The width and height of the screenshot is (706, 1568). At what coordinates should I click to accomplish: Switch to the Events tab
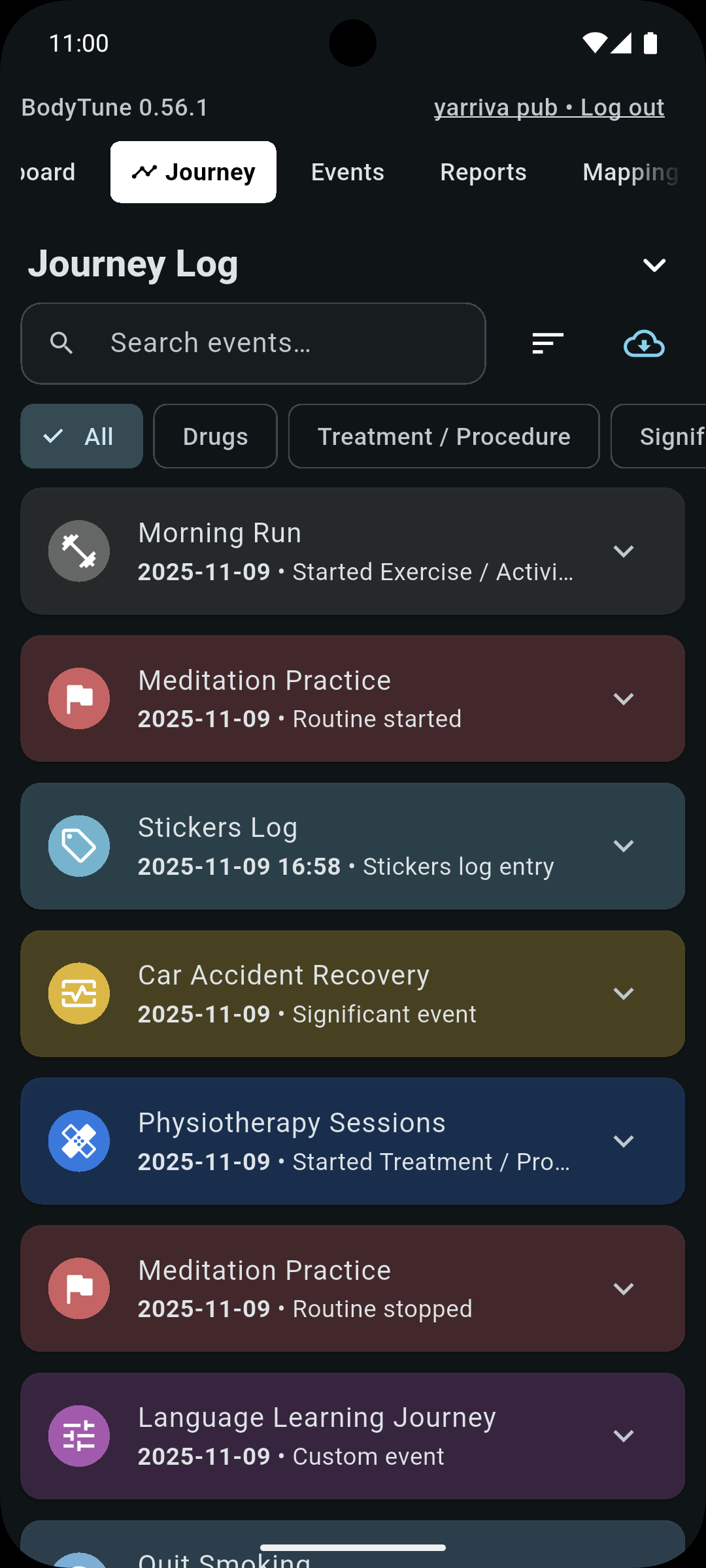point(347,172)
